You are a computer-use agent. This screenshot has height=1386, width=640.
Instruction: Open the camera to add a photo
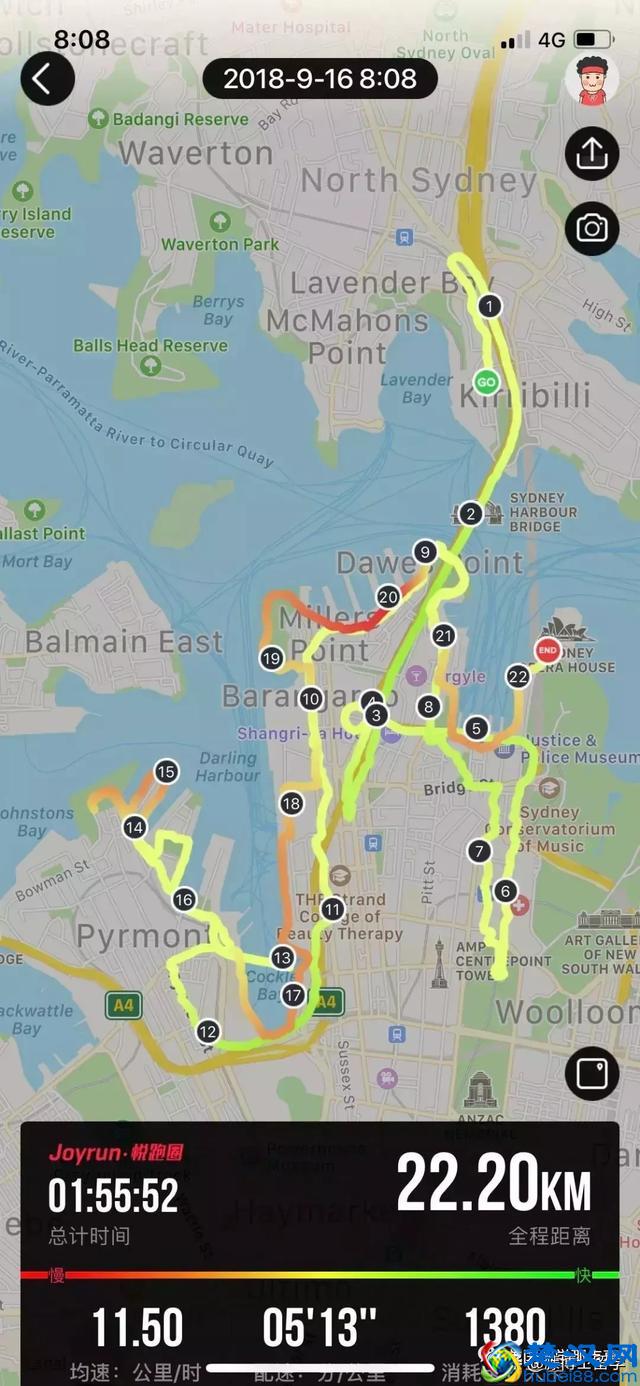point(592,228)
